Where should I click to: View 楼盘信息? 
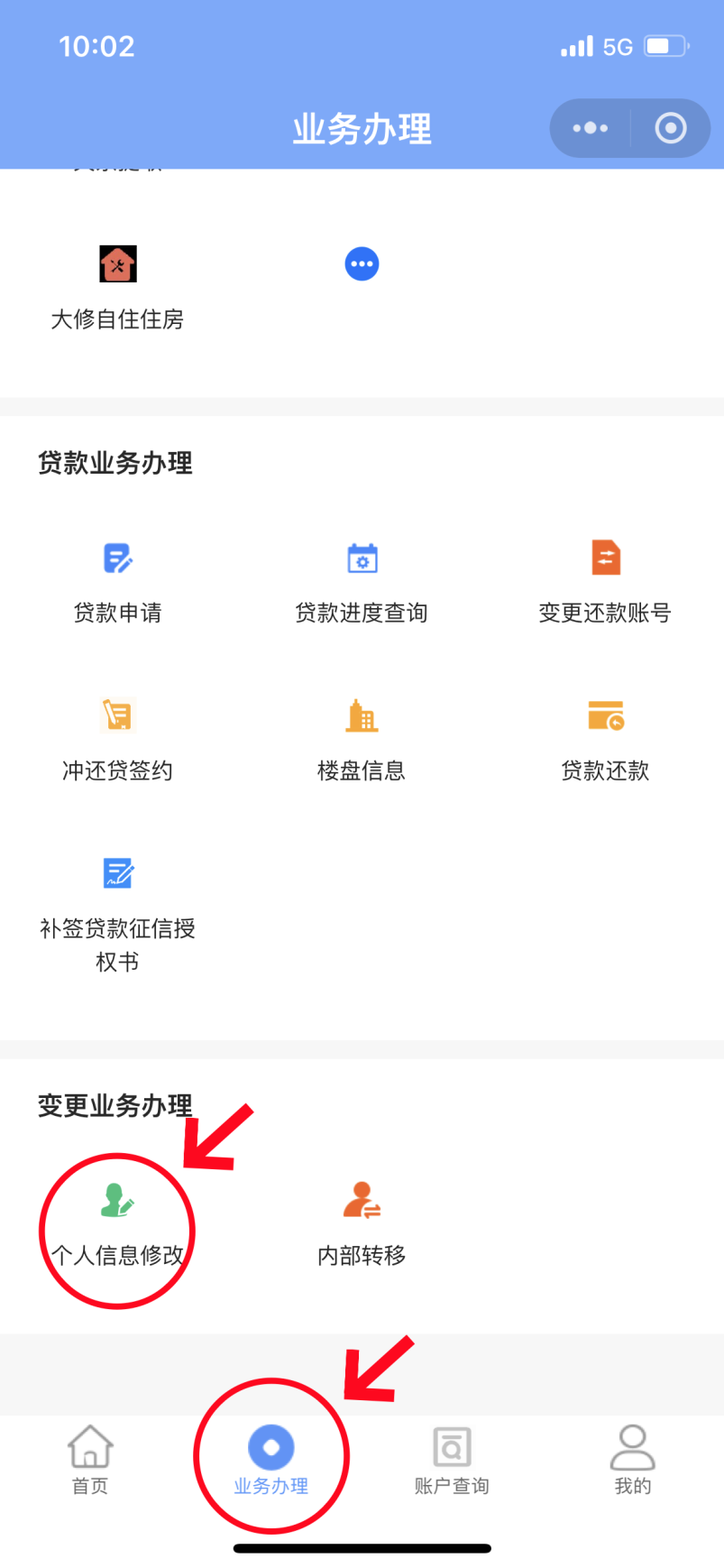(x=362, y=740)
